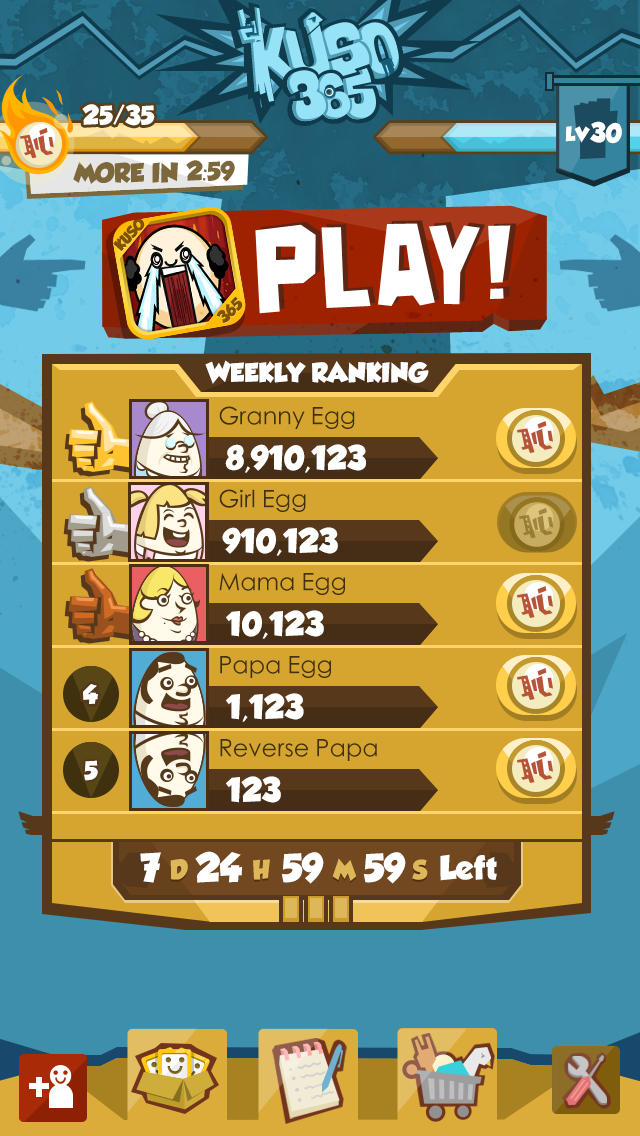The image size is (640, 1136).
Task: Send a shame coin to Papa Egg
Action: click(536, 687)
